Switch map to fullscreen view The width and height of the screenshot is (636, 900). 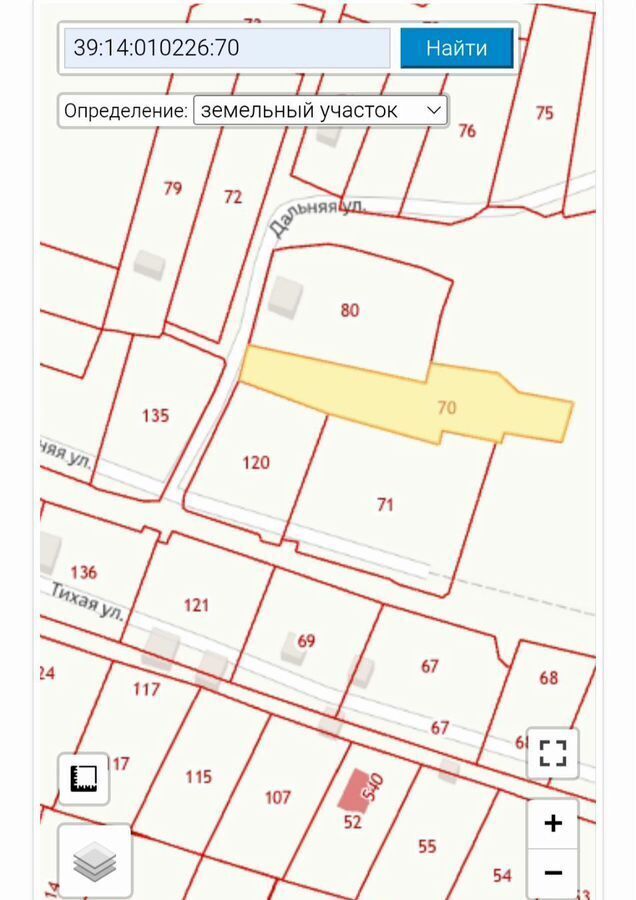click(x=553, y=752)
